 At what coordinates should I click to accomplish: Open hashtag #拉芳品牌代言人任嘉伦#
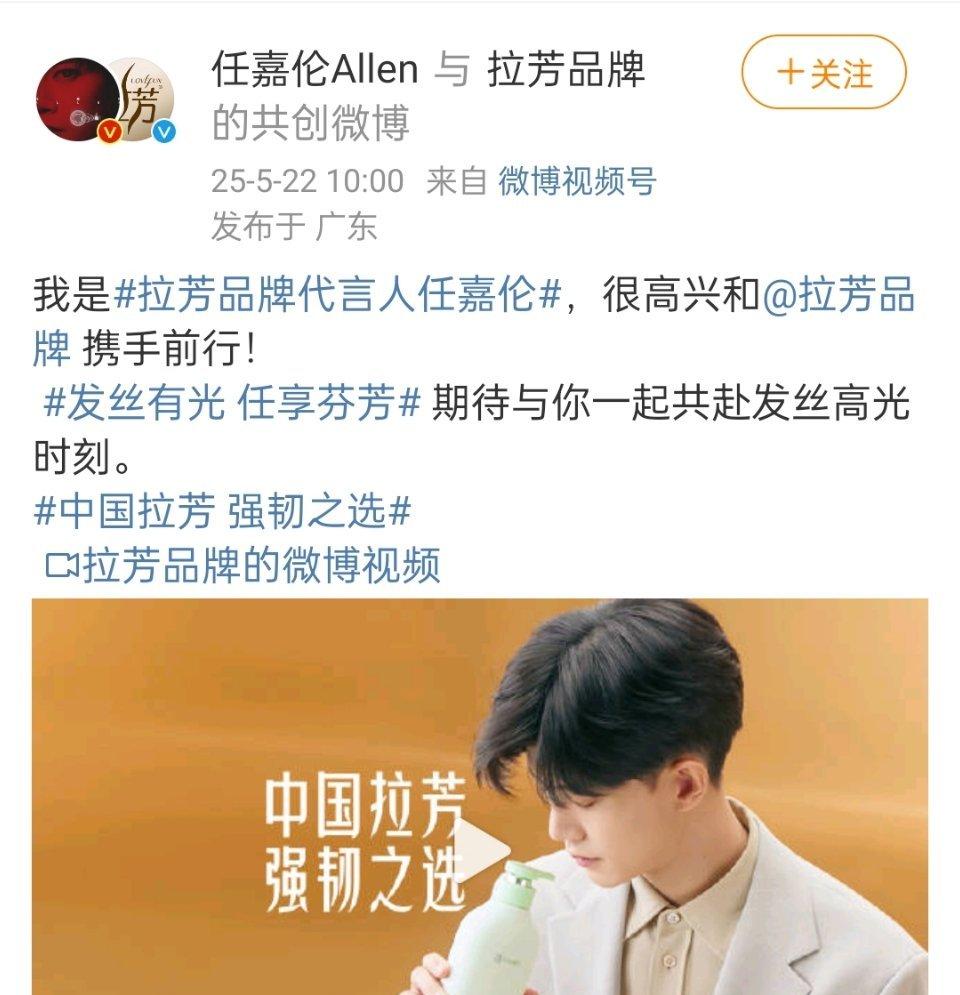(x=336, y=298)
